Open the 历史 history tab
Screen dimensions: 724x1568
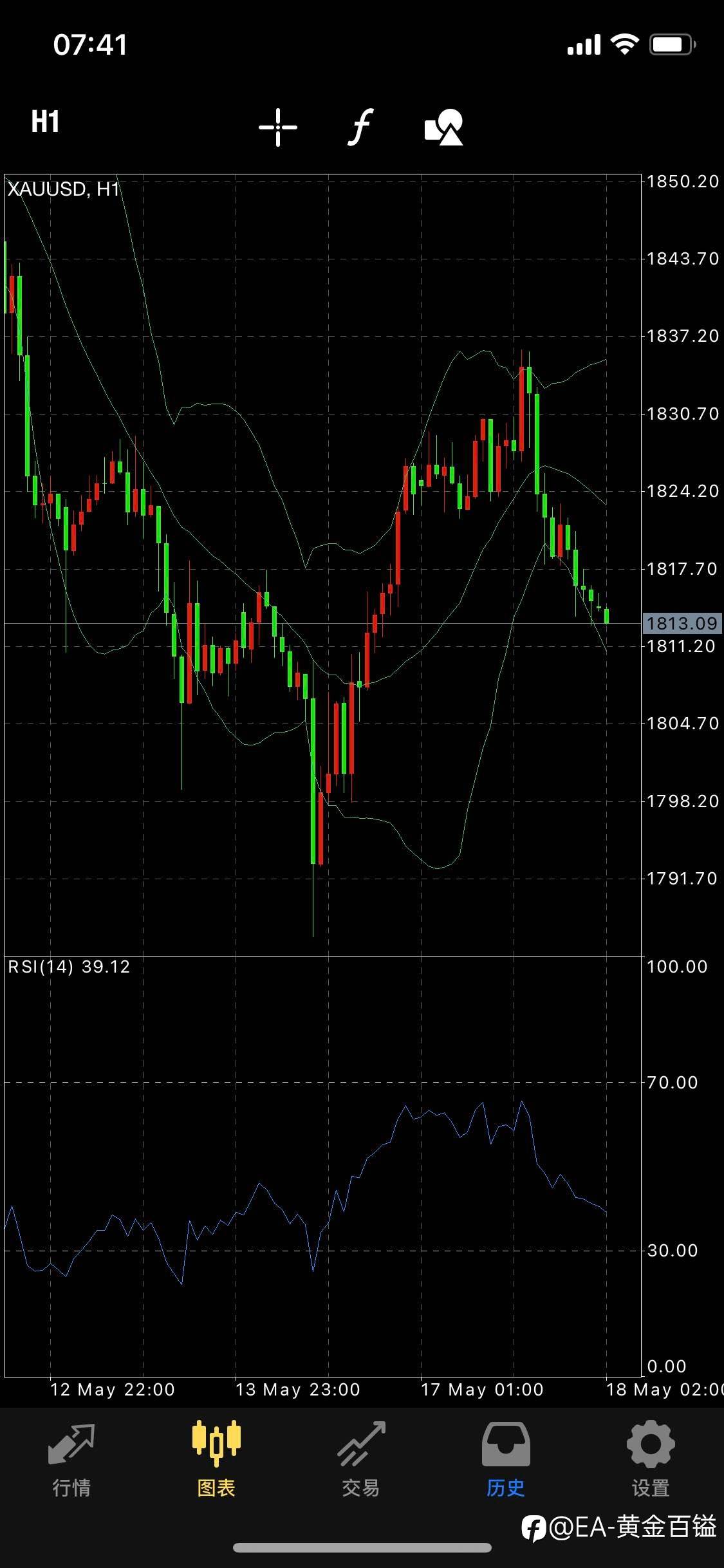click(x=506, y=1459)
